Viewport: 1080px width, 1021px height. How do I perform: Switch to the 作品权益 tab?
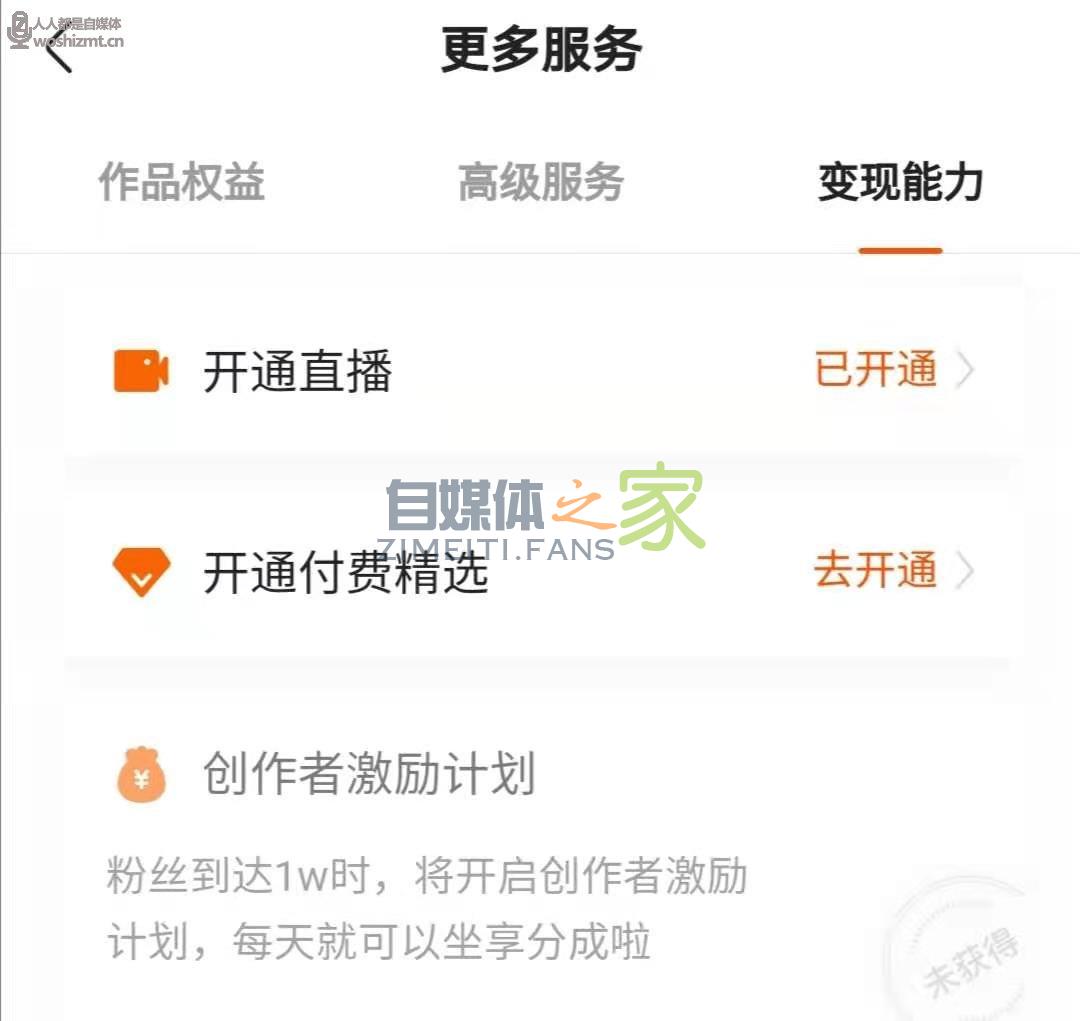(181, 183)
